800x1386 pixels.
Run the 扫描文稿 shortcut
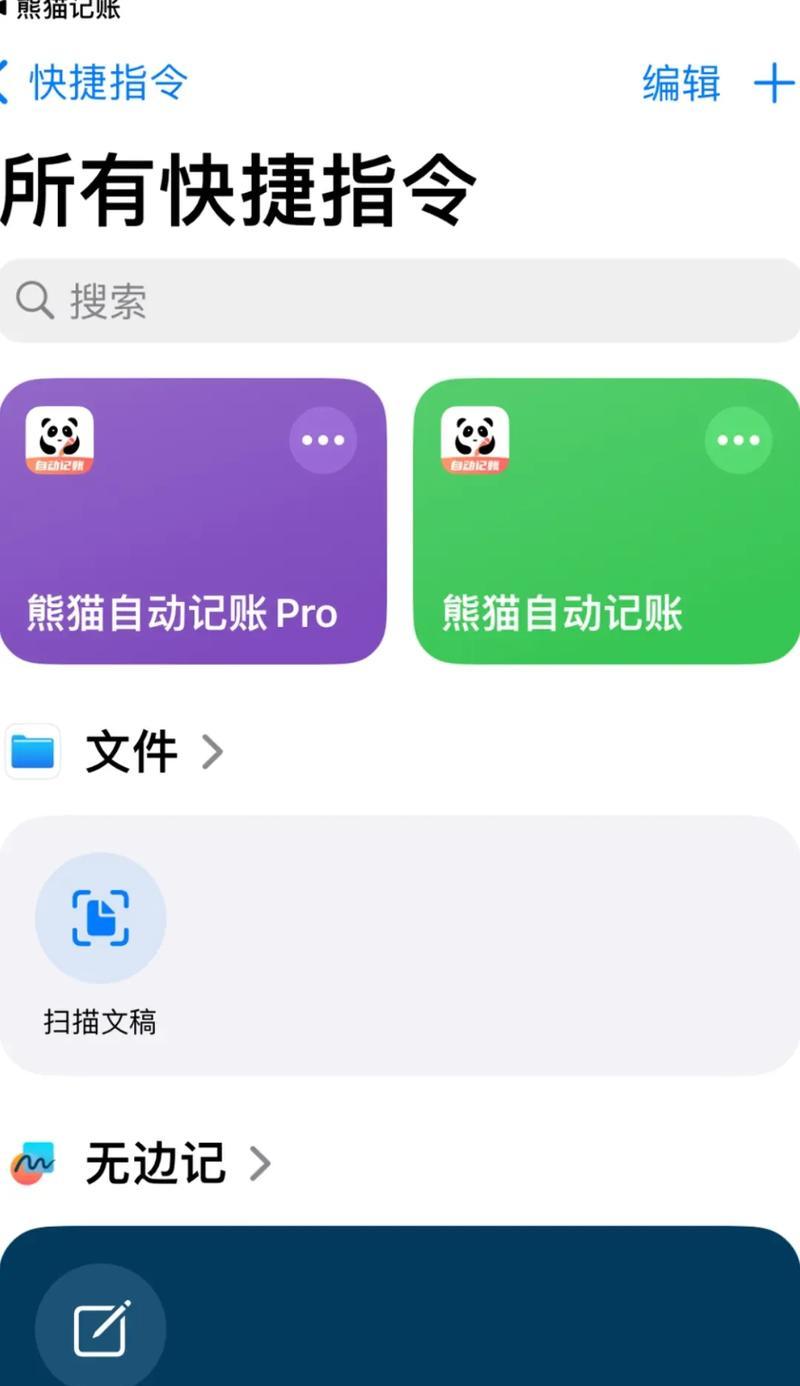[x=100, y=918]
